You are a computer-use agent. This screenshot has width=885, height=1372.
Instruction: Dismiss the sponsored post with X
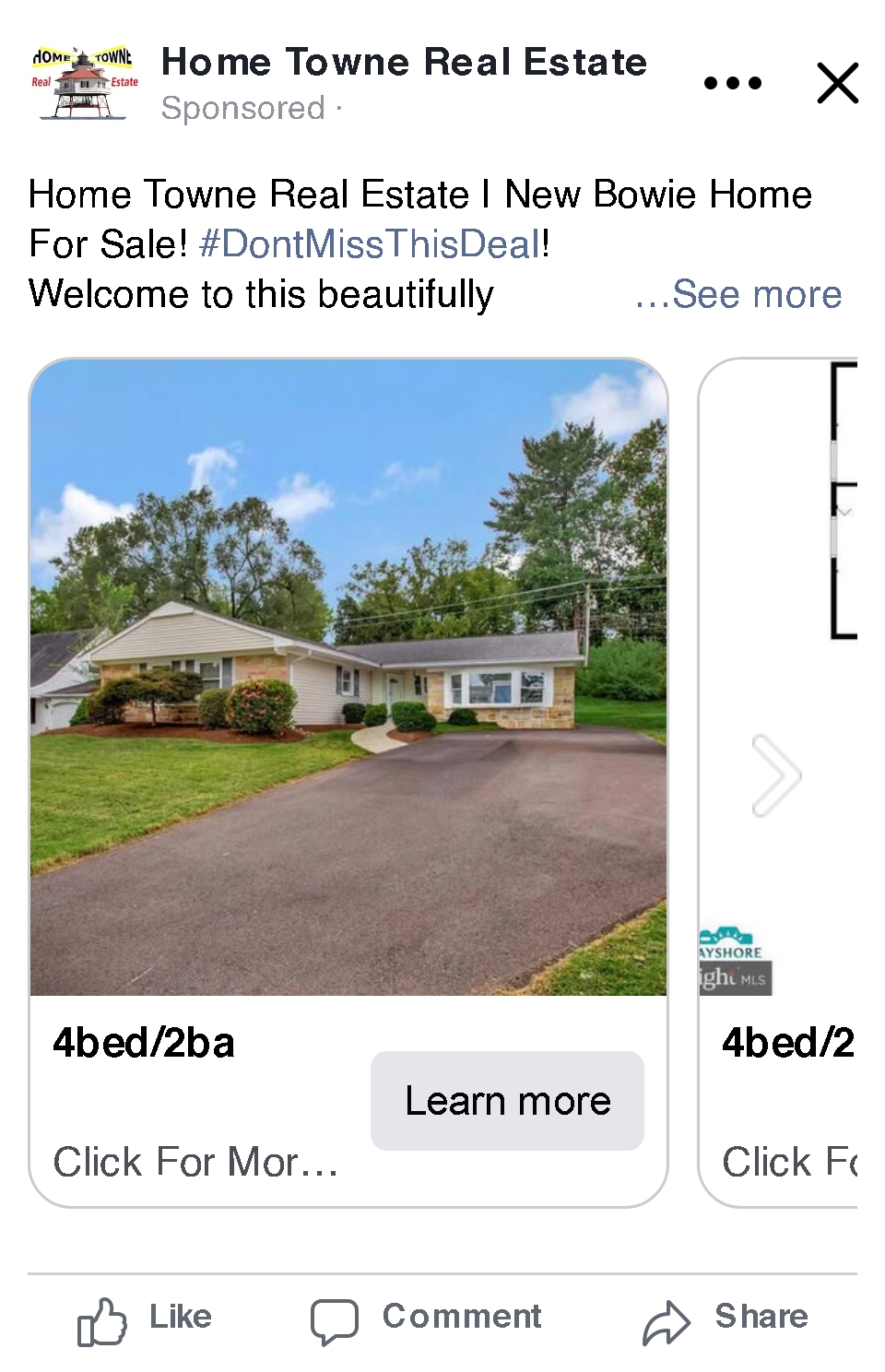pyautogui.click(x=837, y=83)
